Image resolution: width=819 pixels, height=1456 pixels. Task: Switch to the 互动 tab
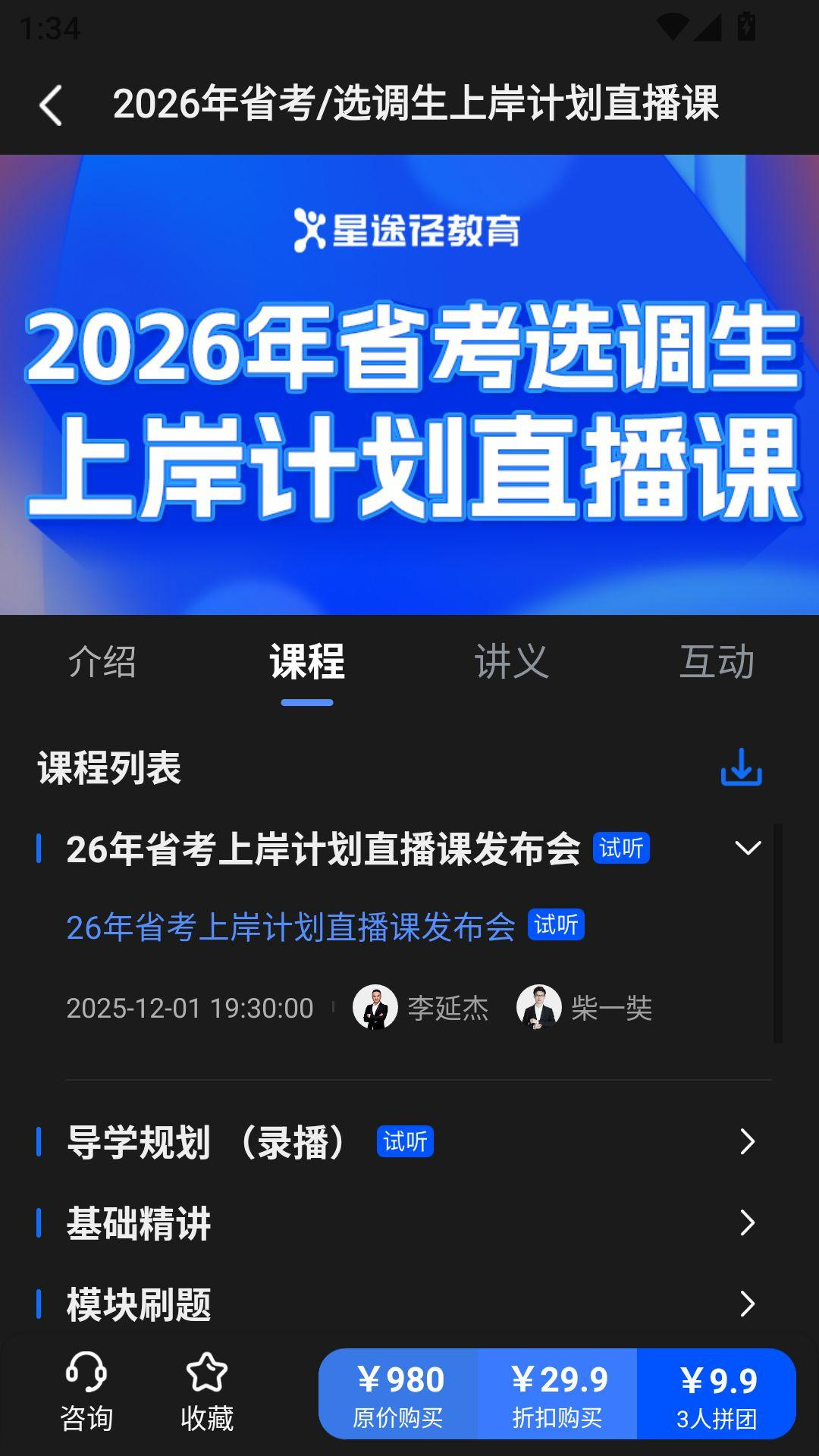point(717,662)
